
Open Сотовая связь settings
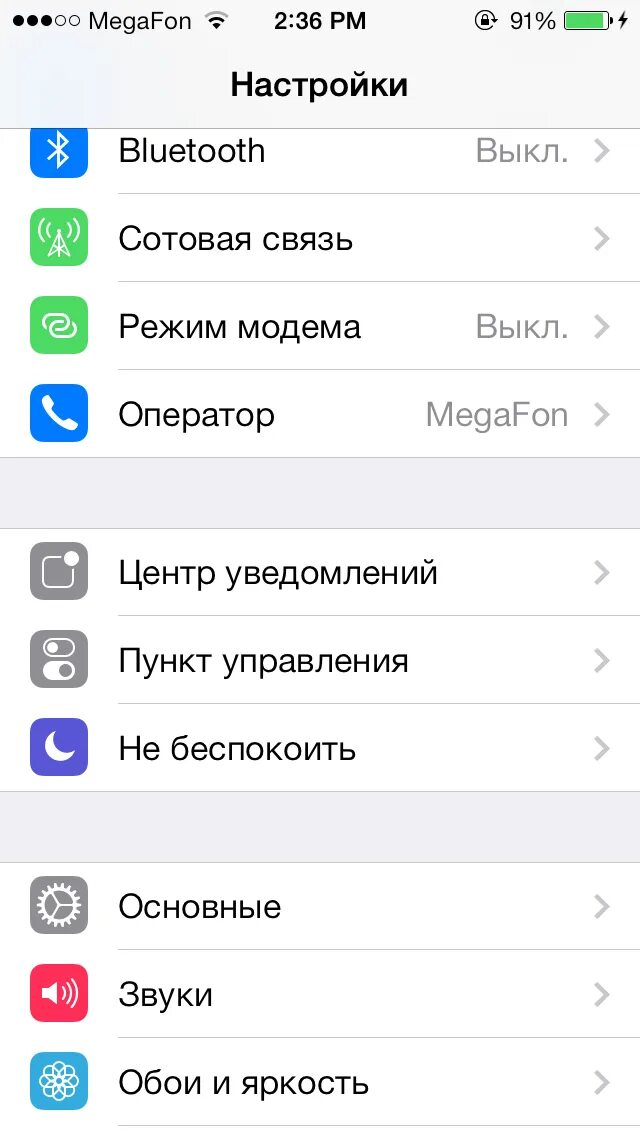point(320,238)
